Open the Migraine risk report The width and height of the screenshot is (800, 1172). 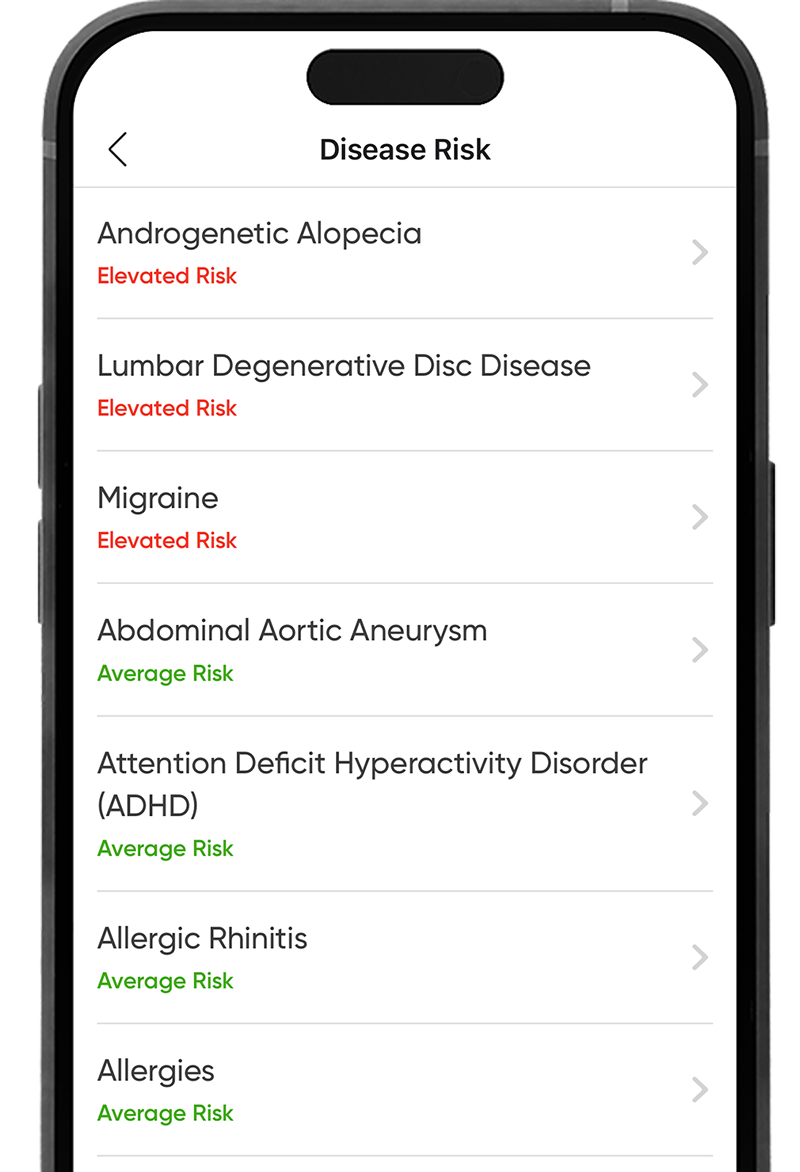(404, 517)
